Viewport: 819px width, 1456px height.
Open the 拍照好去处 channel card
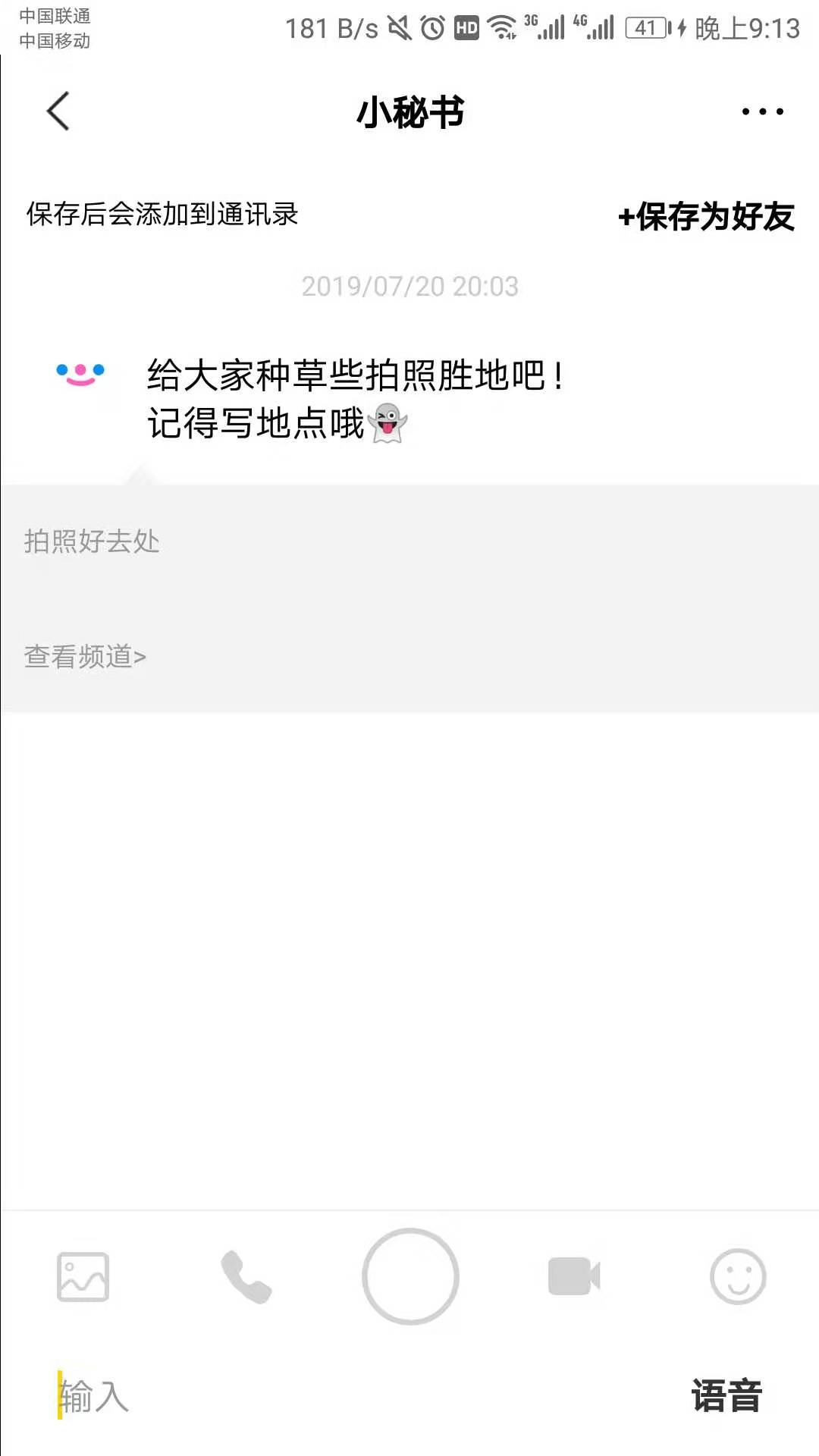pos(409,598)
